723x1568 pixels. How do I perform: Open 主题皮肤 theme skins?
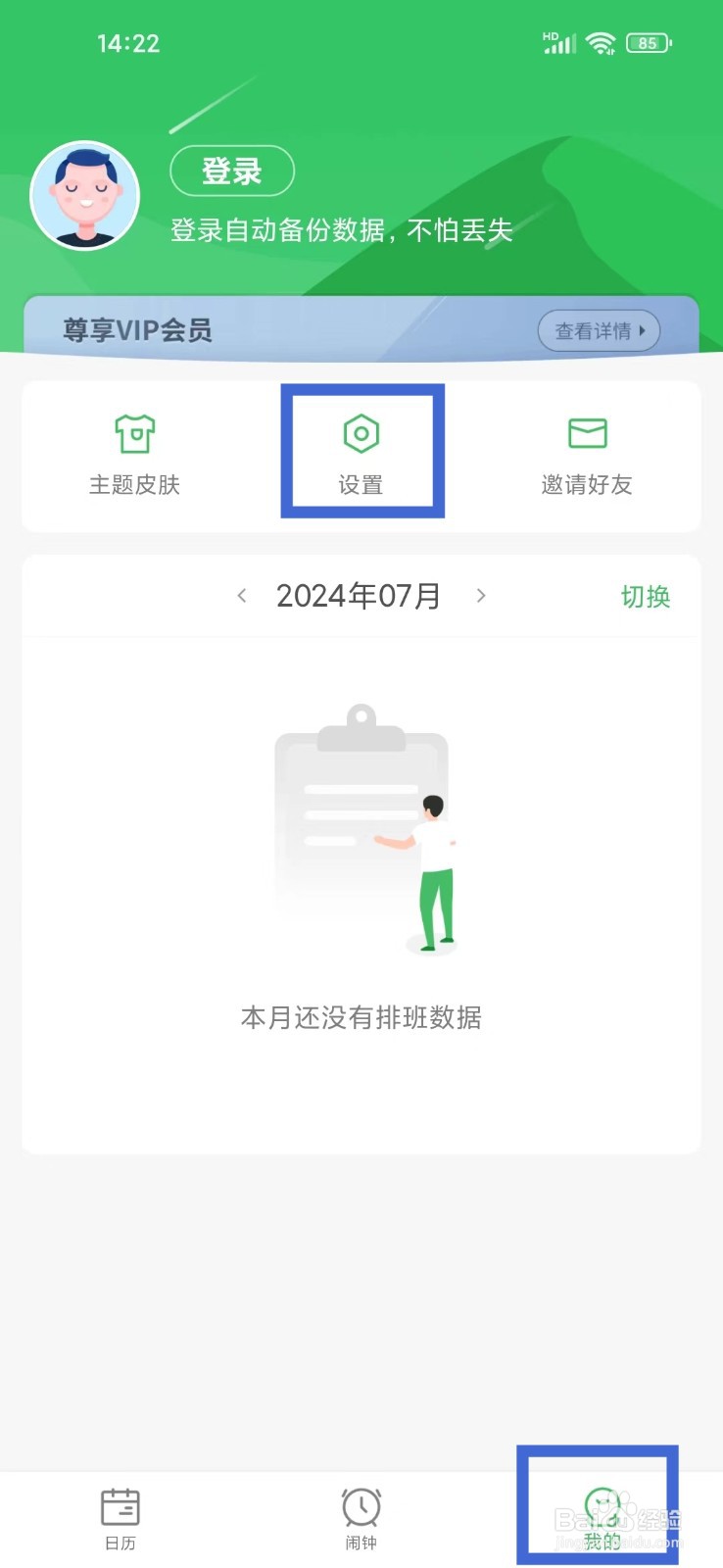(134, 456)
